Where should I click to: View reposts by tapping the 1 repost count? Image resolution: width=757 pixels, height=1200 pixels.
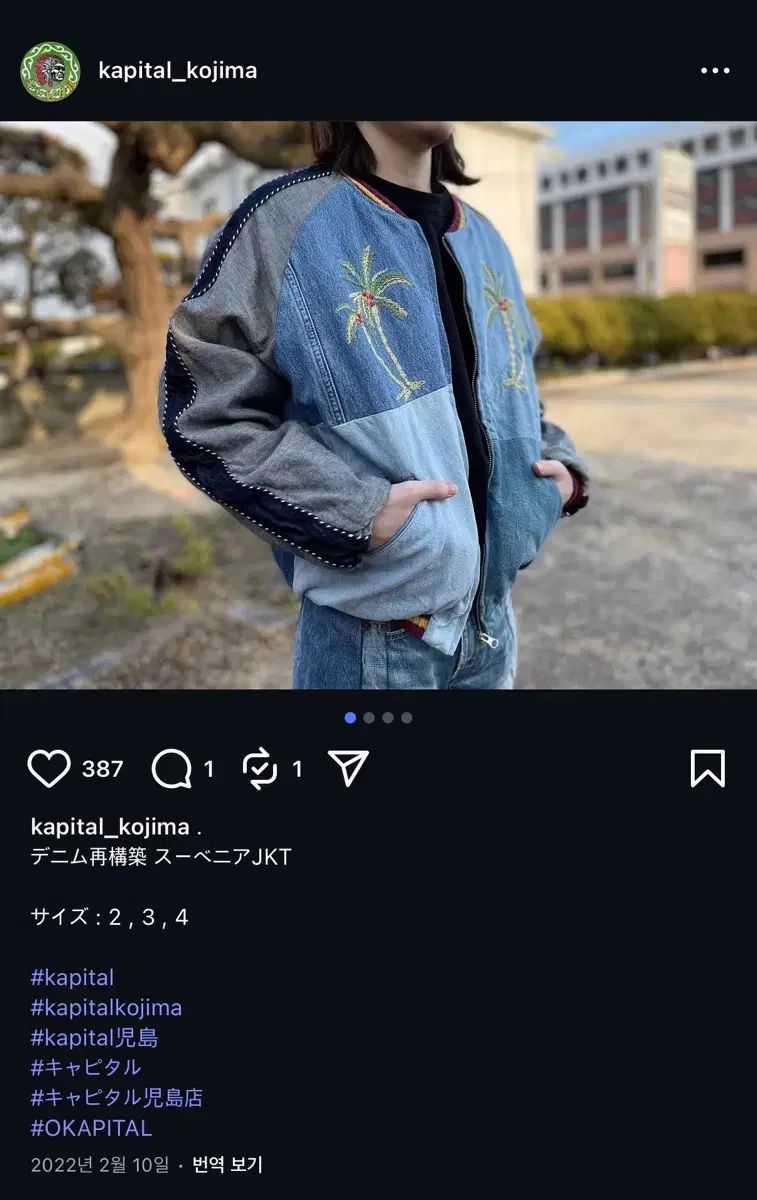296,766
